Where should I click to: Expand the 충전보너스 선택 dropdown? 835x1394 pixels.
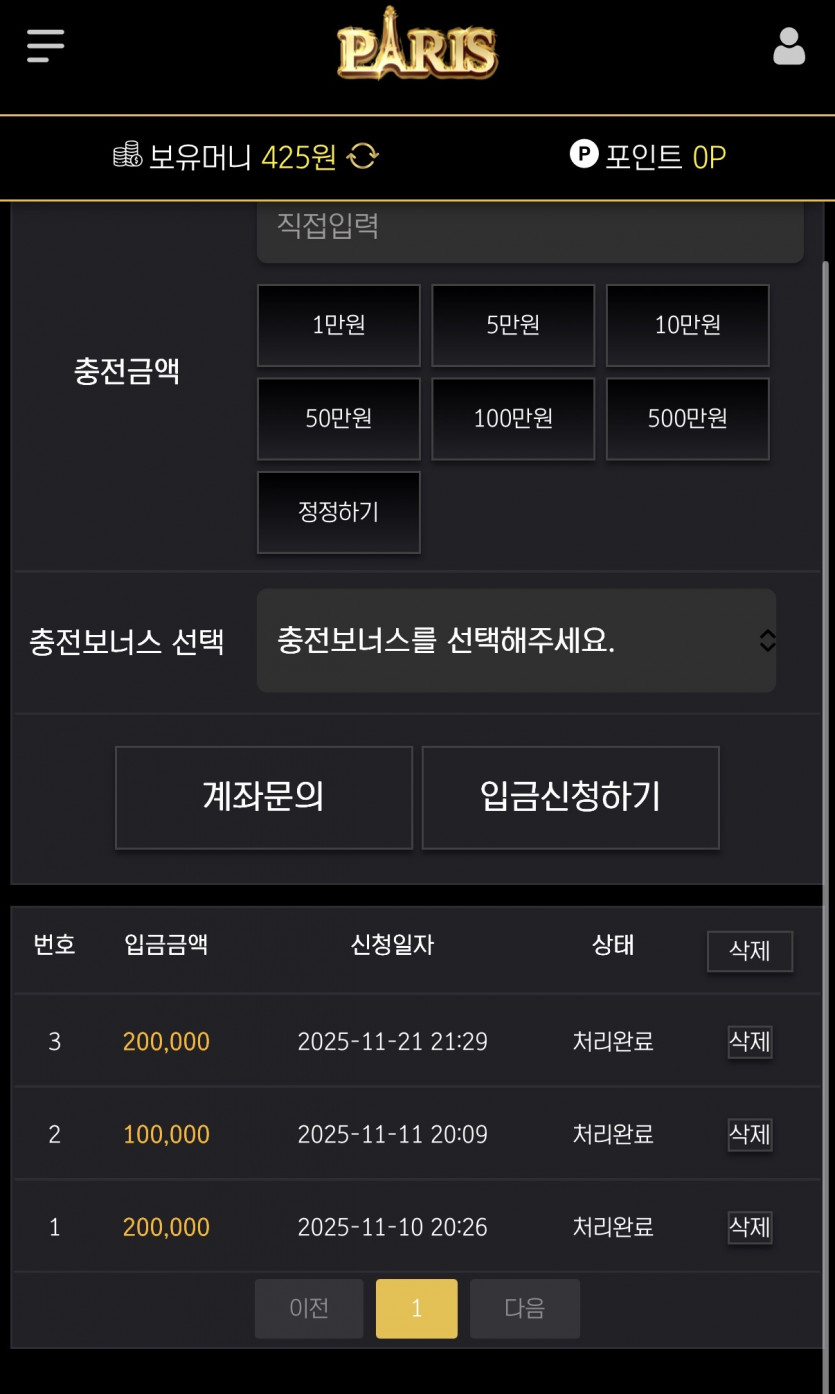click(x=516, y=640)
